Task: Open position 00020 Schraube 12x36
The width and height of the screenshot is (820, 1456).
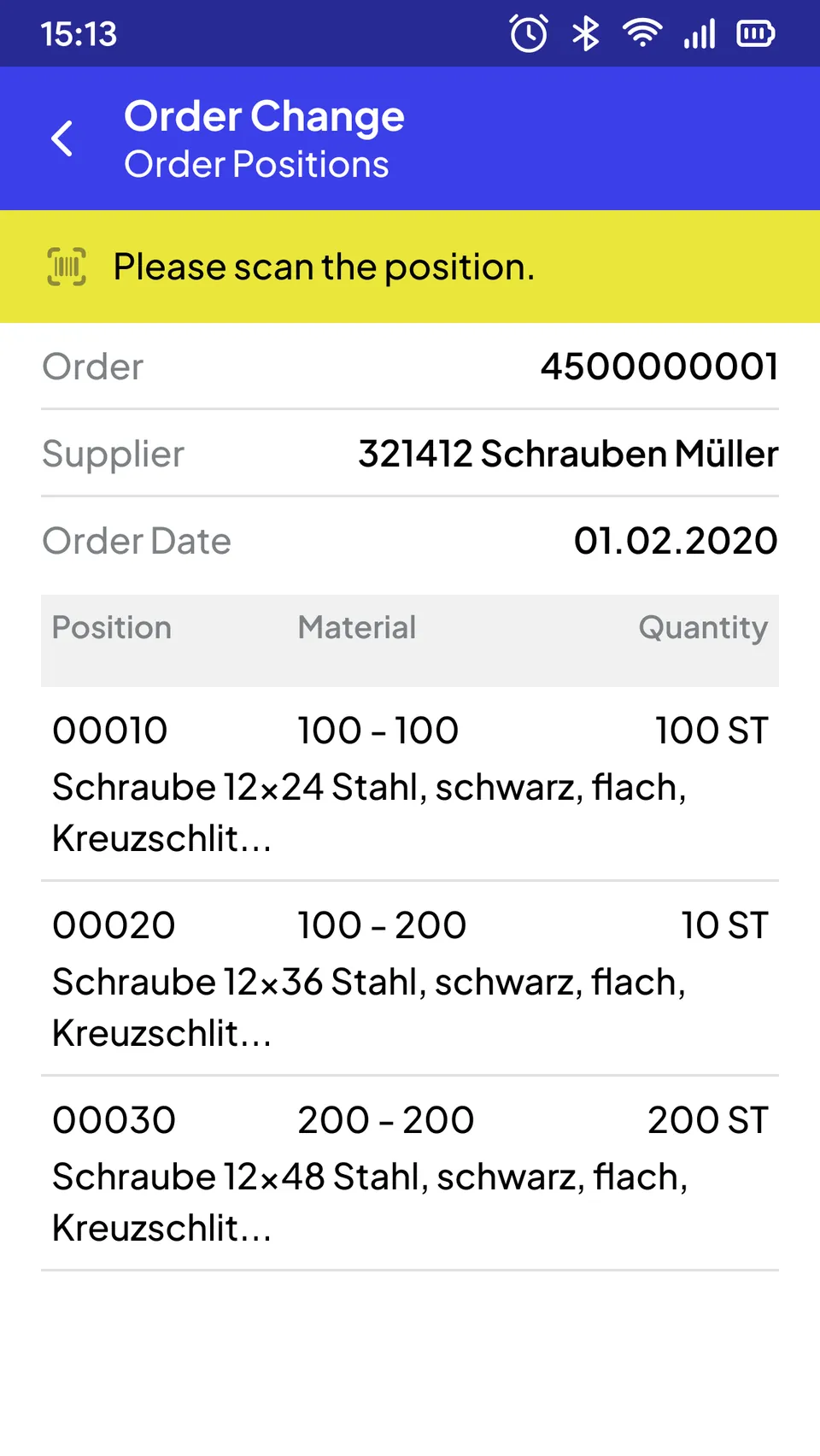Action: click(x=410, y=978)
